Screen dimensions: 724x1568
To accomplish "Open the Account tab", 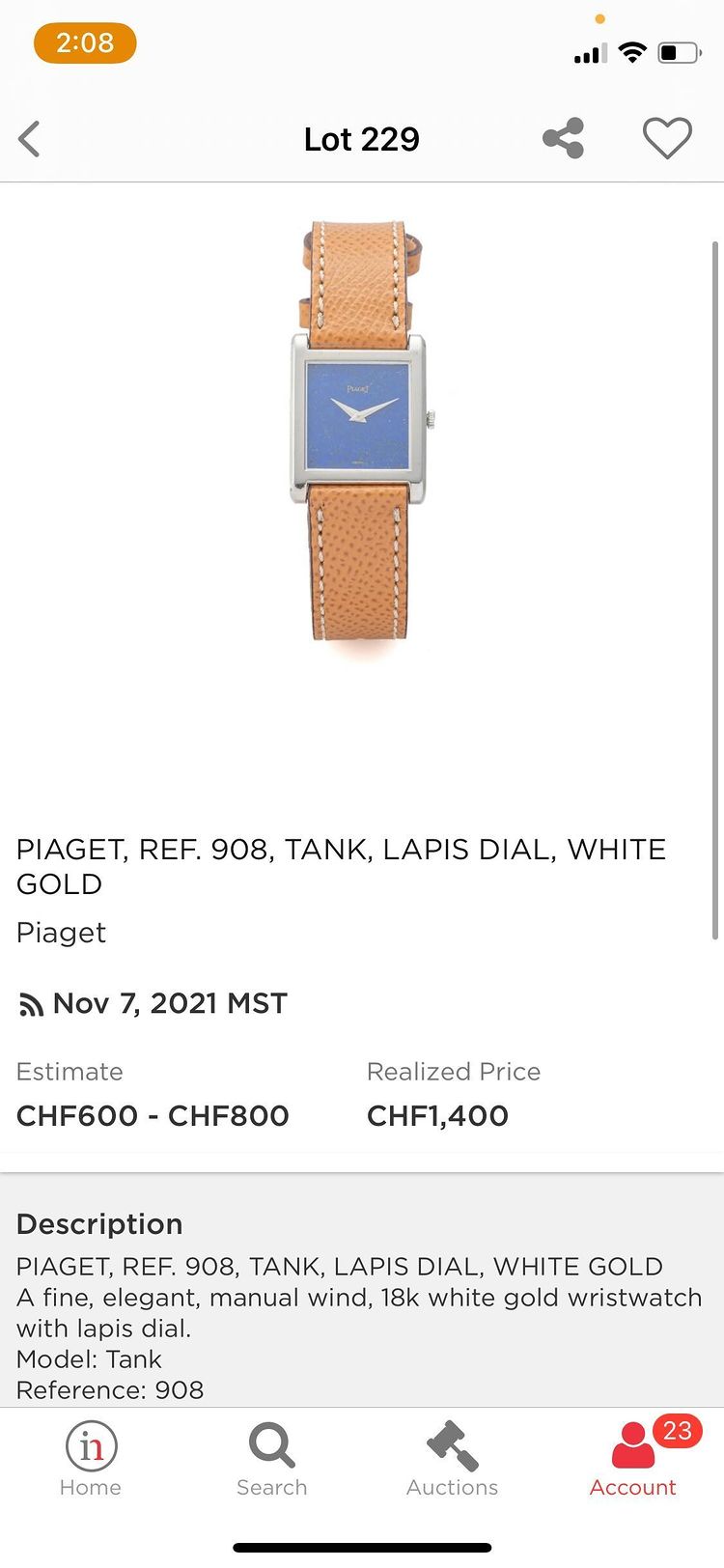I will (x=633, y=1458).
